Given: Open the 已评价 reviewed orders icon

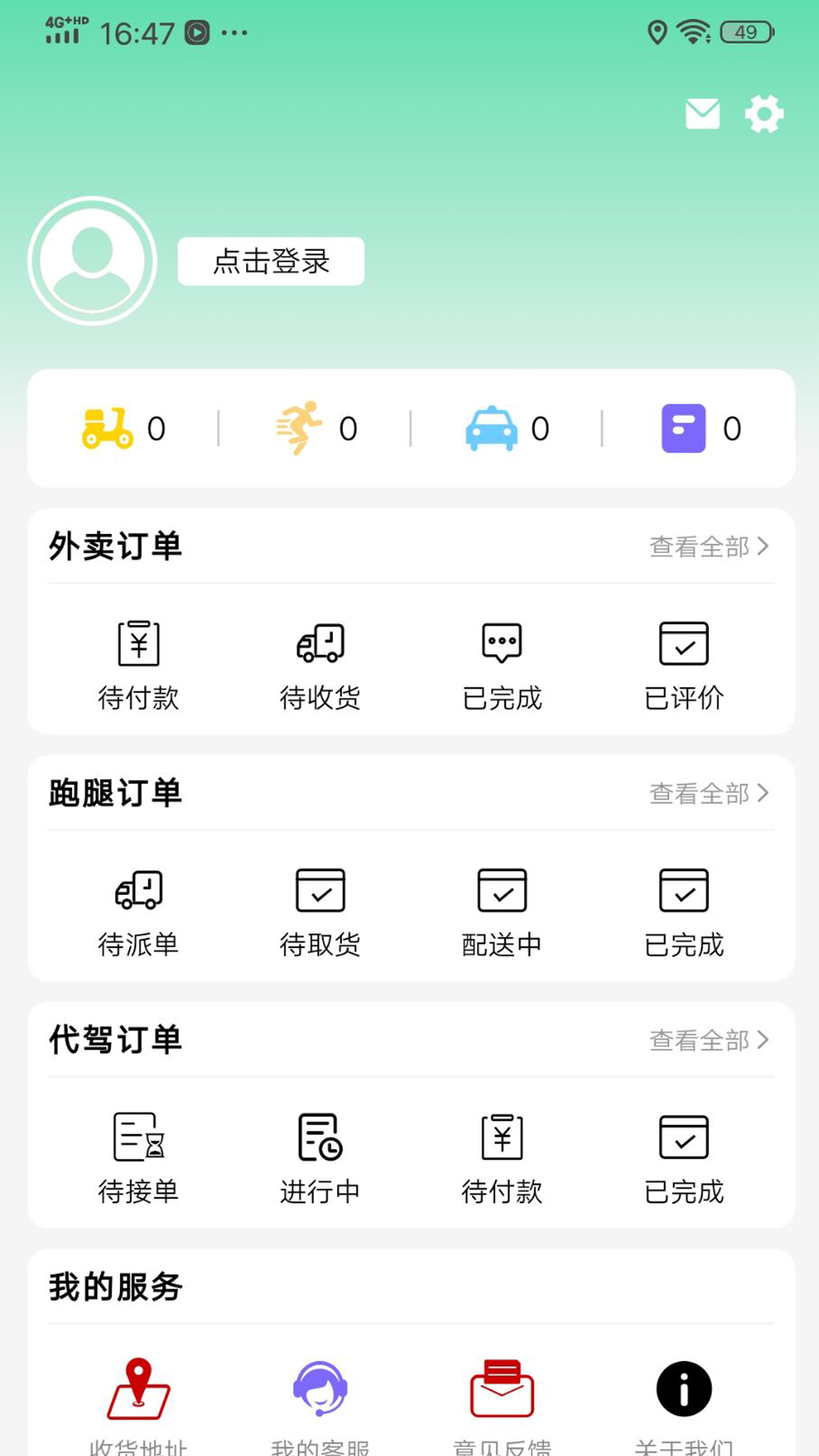Looking at the screenshot, I should click(683, 643).
